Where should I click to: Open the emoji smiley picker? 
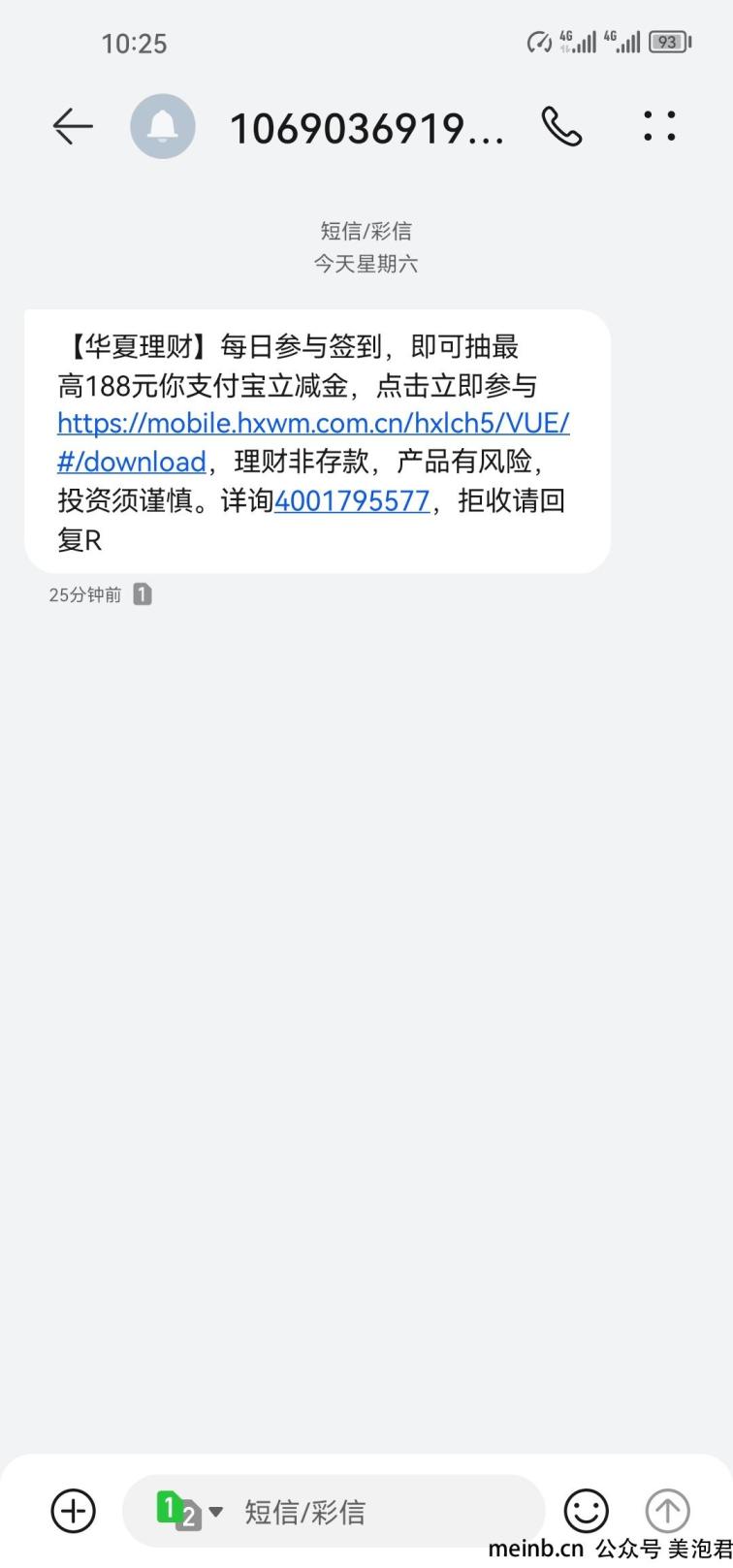587,1510
